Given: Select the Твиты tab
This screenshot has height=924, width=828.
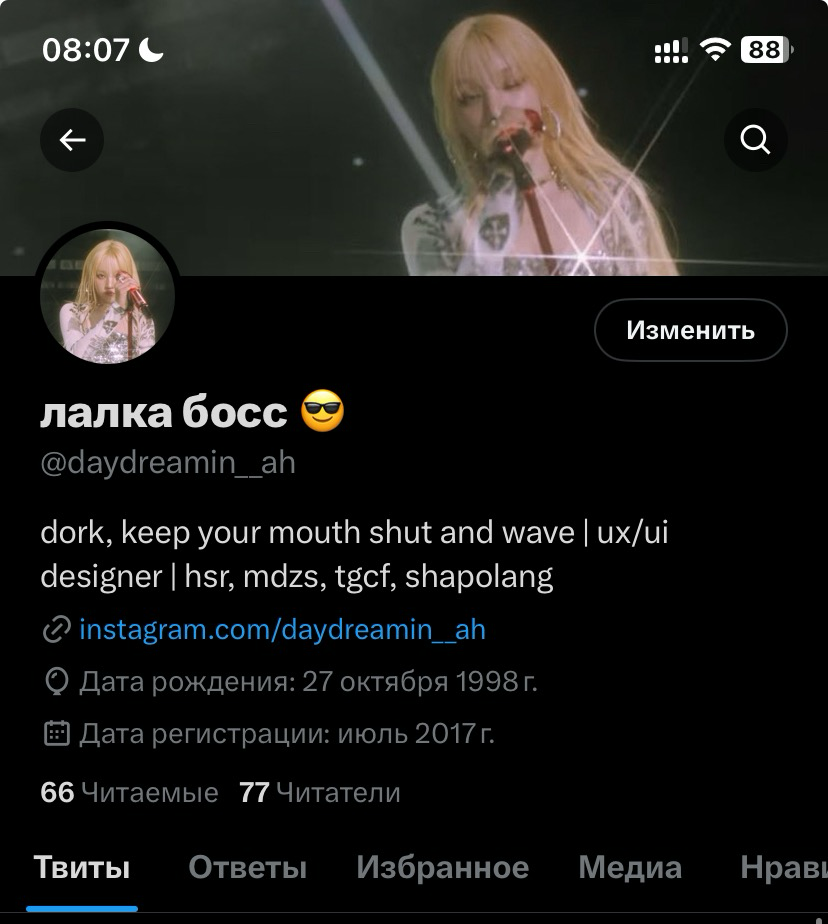Looking at the screenshot, I should click(x=82, y=867).
